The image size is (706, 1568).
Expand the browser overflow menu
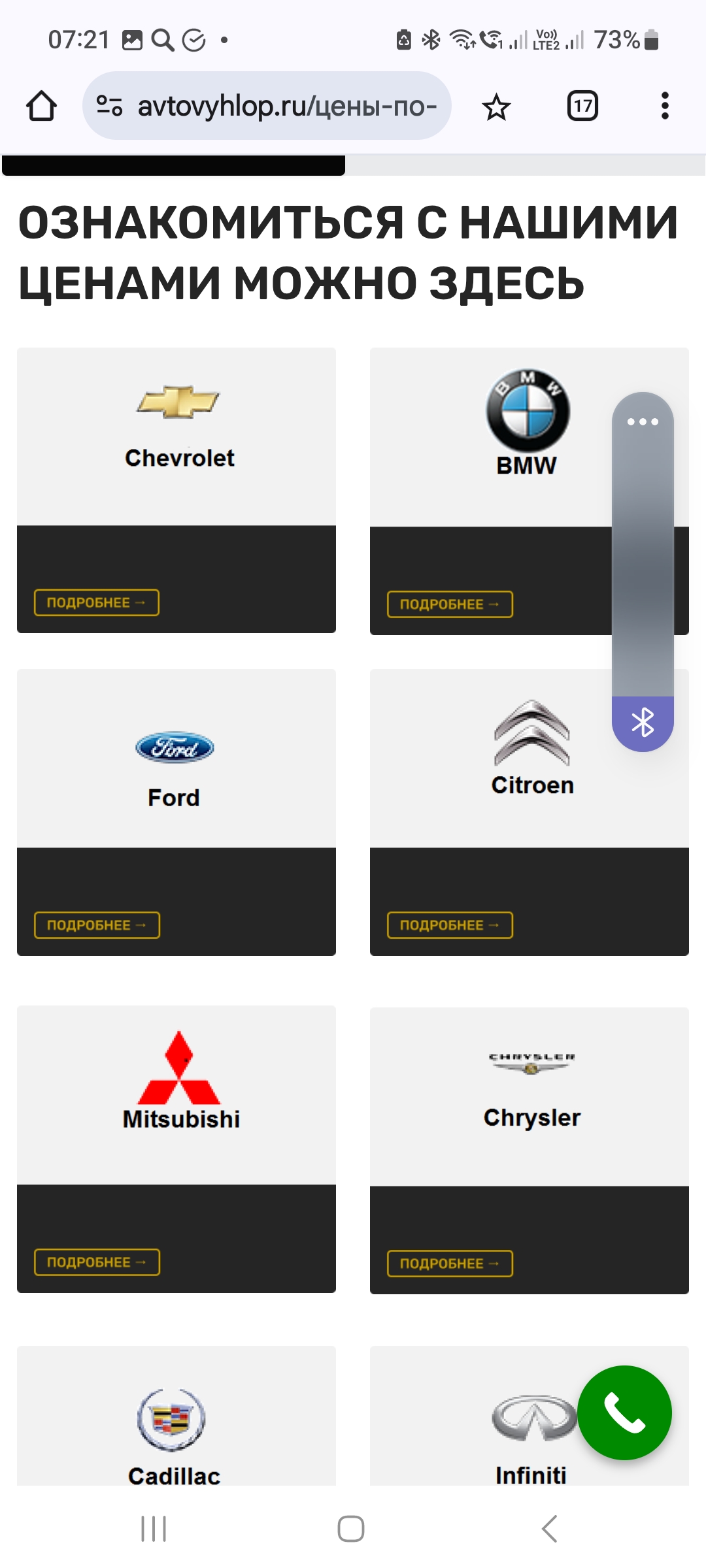click(664, 105)
